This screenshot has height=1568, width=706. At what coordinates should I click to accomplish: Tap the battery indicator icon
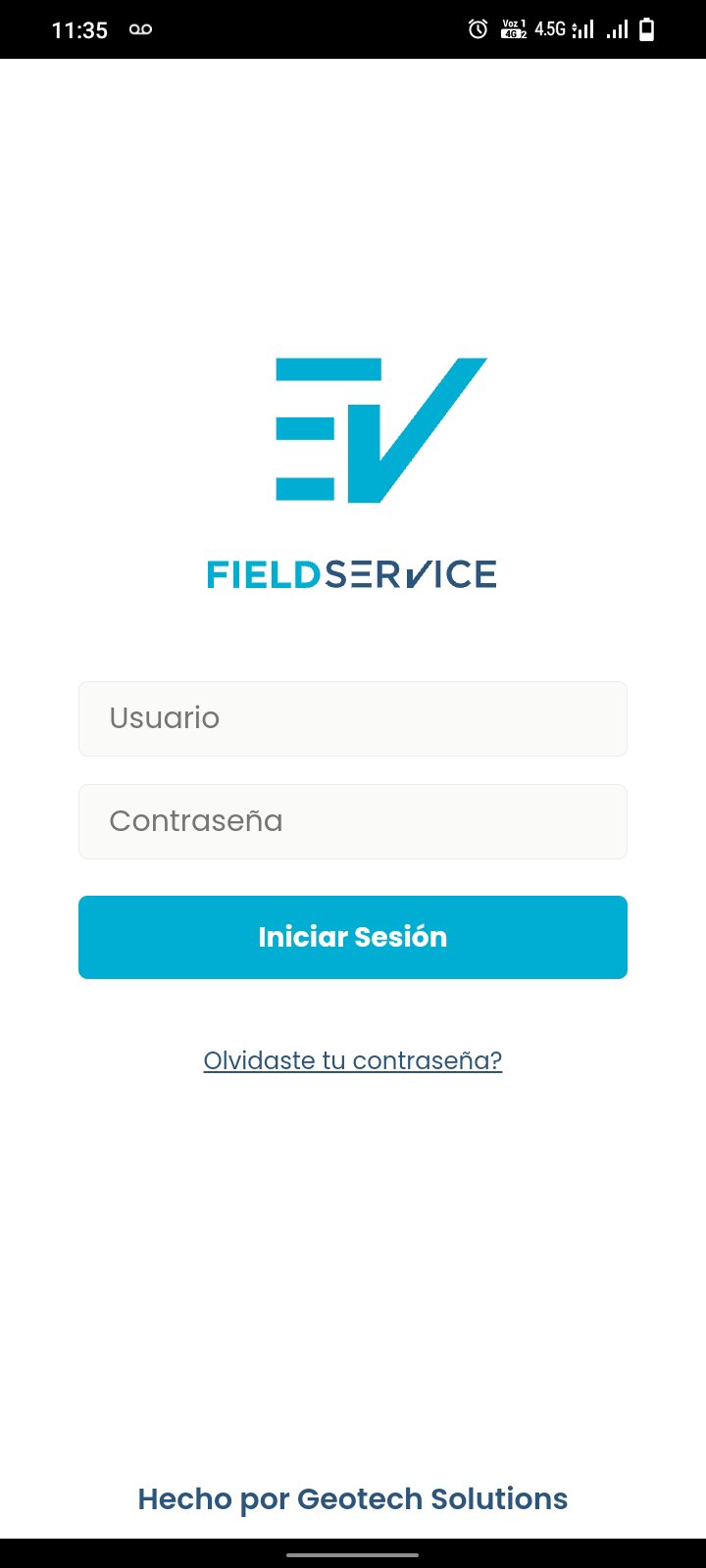[x=648, y=29]
